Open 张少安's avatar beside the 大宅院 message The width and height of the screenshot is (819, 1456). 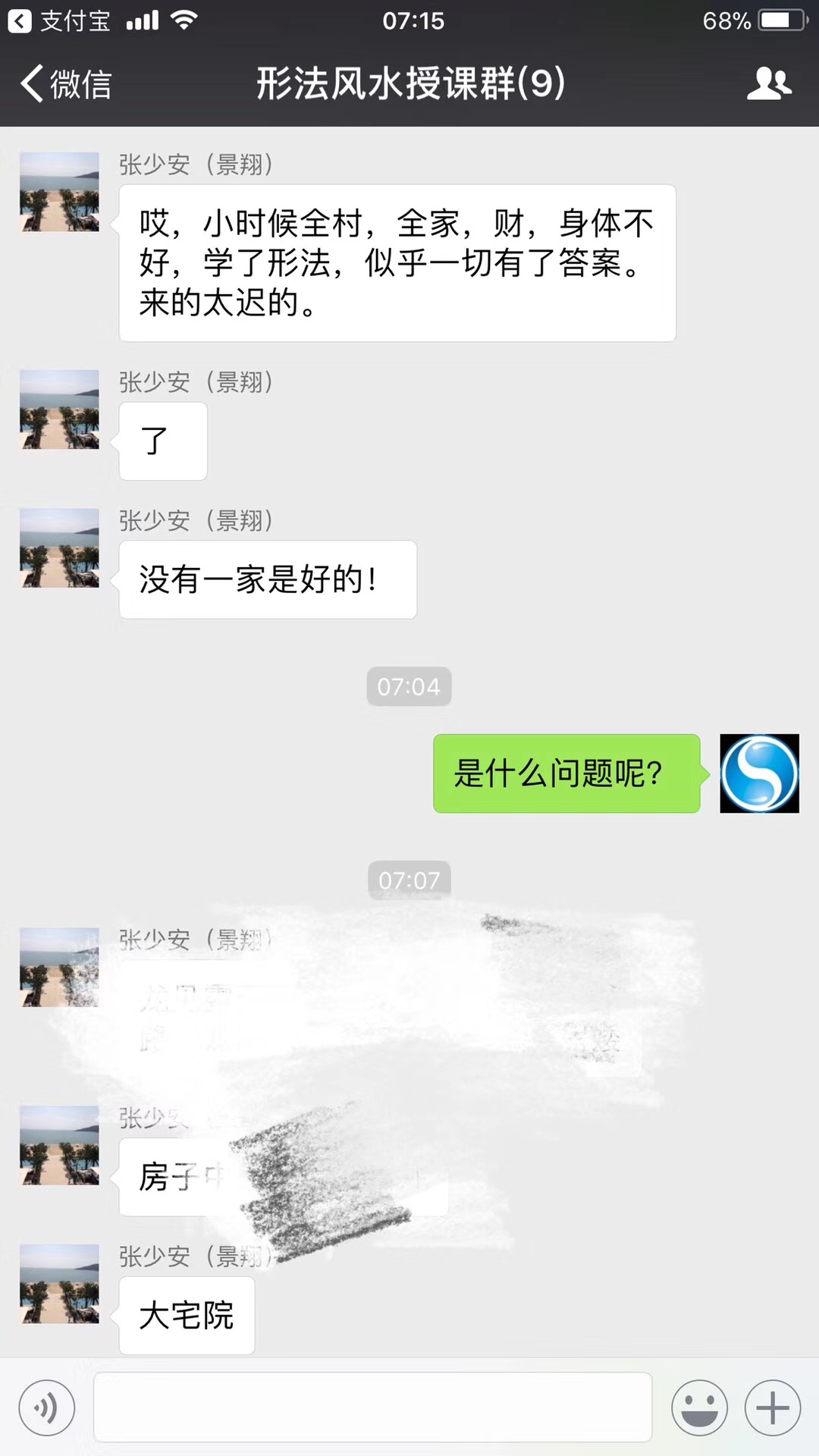click(x=59, y=1284)
